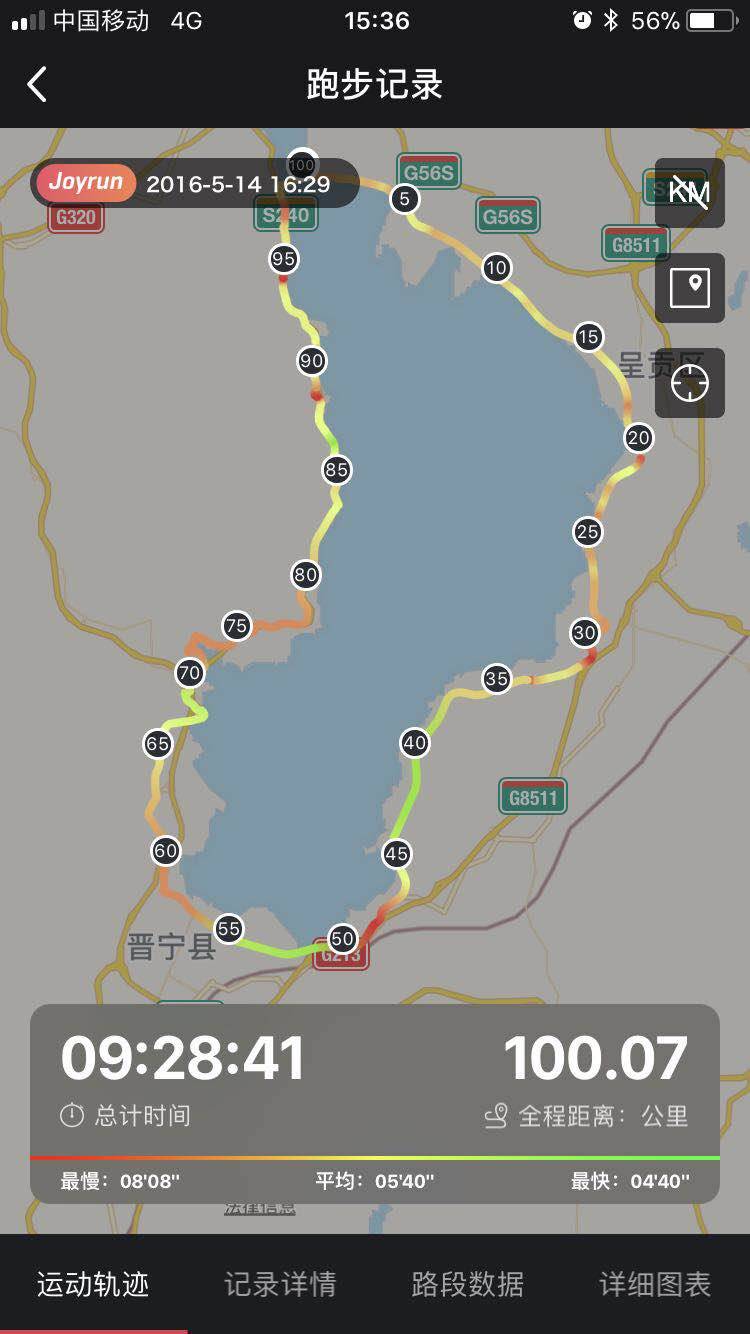This screenshot has width=750, height=1334.
Task: Switch to the 运动轨迹 tab
Action: (93, 1284)
